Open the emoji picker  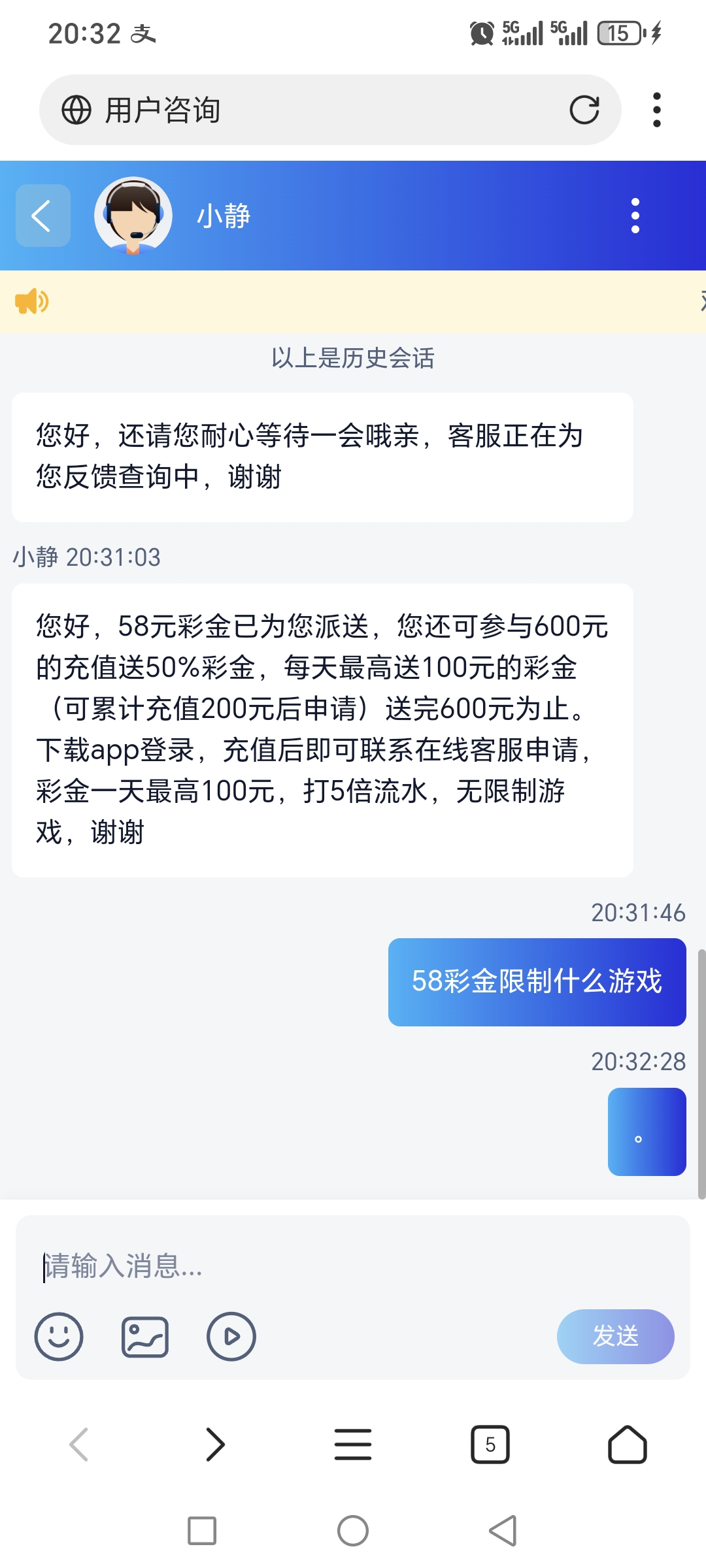59,1337
